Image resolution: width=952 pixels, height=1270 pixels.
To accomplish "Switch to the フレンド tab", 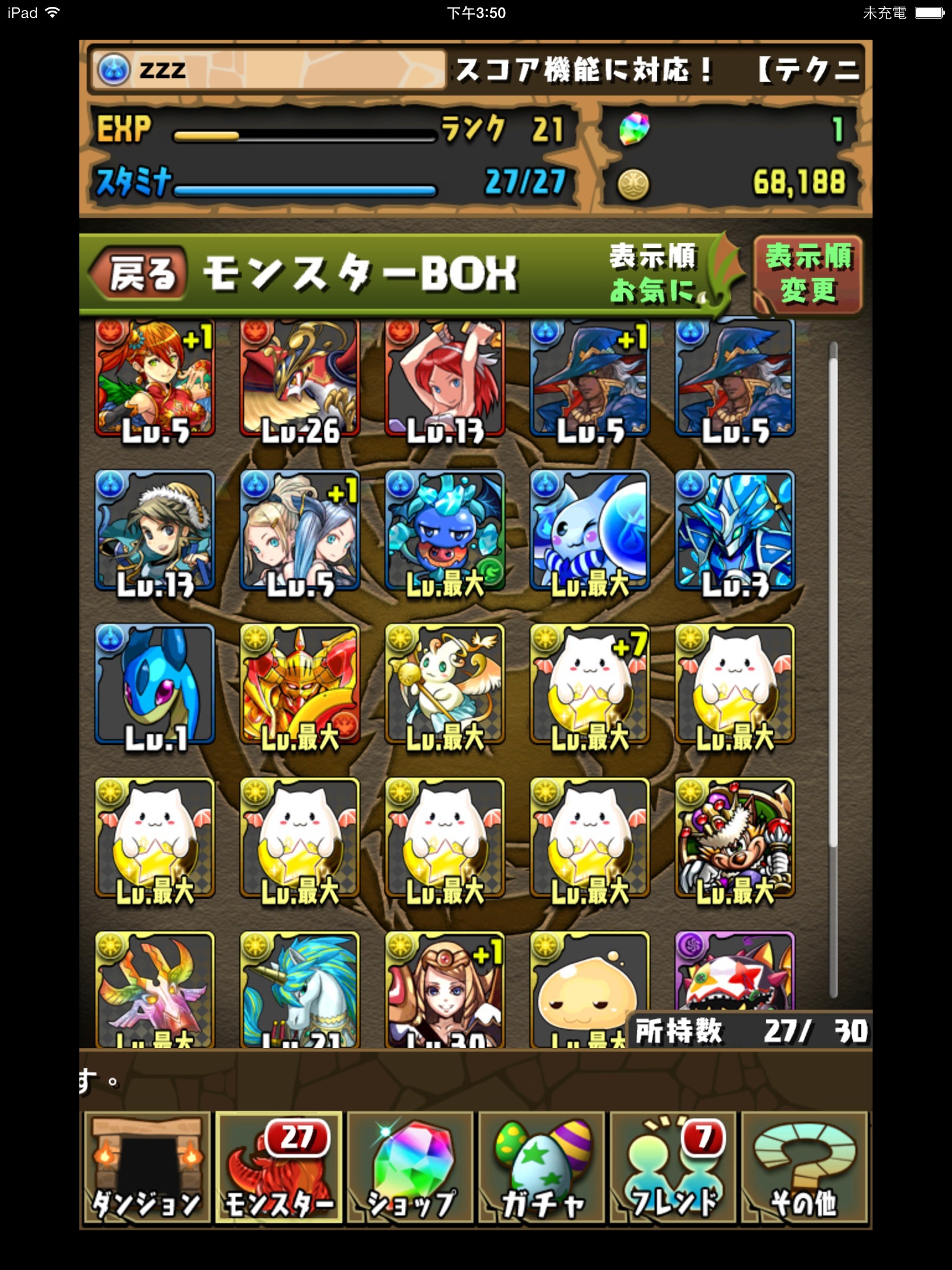I will [673, 1168].
